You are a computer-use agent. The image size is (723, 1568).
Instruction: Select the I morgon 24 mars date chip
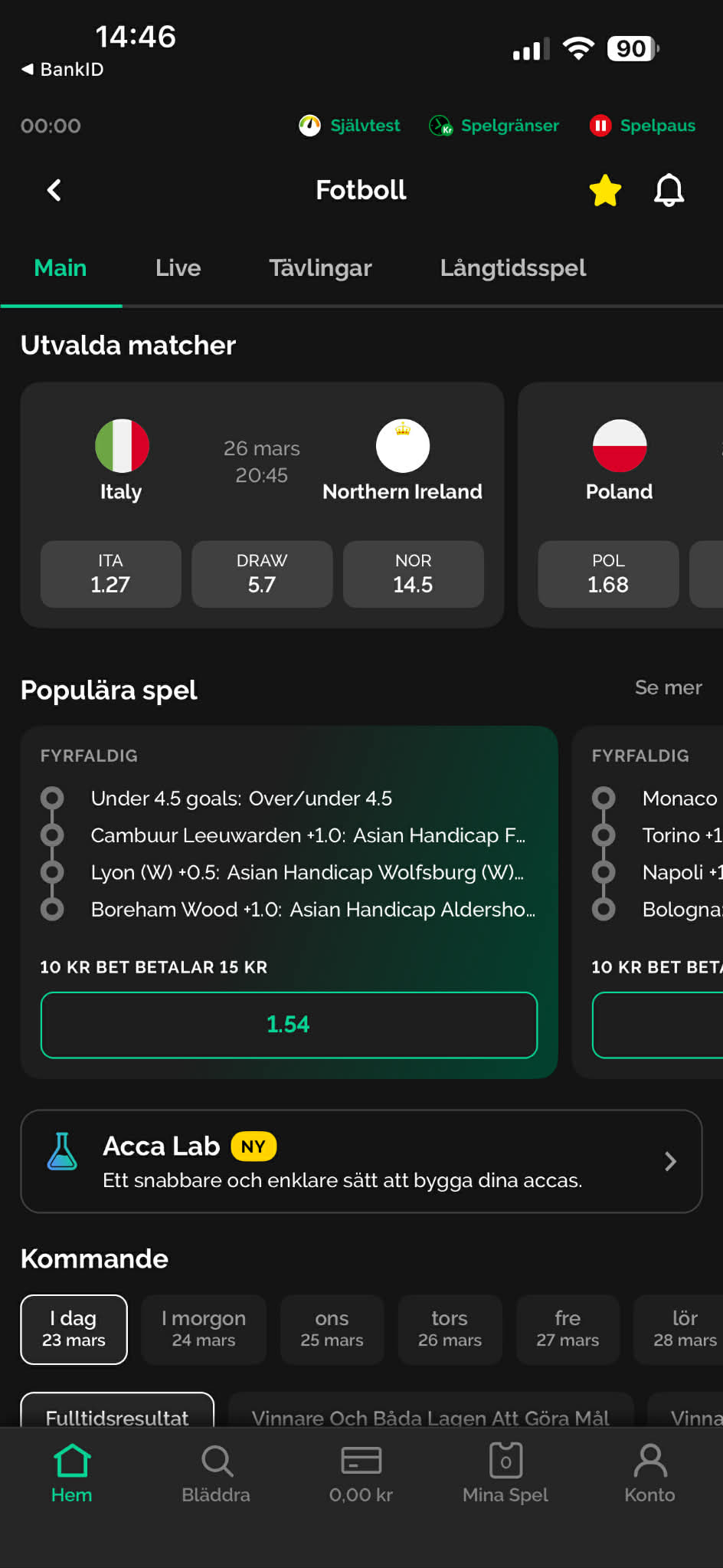tap(204, 1329)
